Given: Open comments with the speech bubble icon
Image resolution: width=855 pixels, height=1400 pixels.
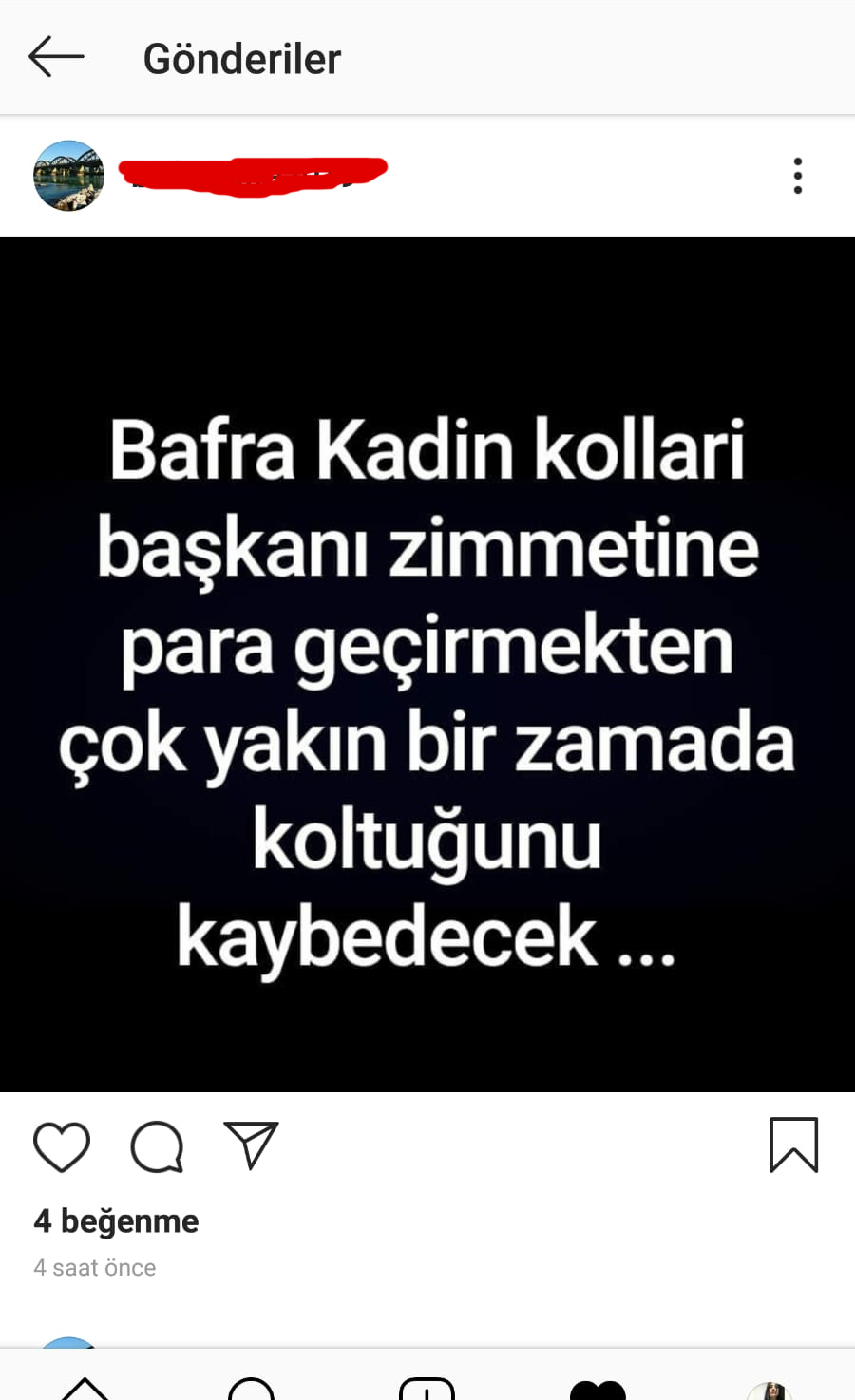Looking at the screenshot, I should point(157,1146).
